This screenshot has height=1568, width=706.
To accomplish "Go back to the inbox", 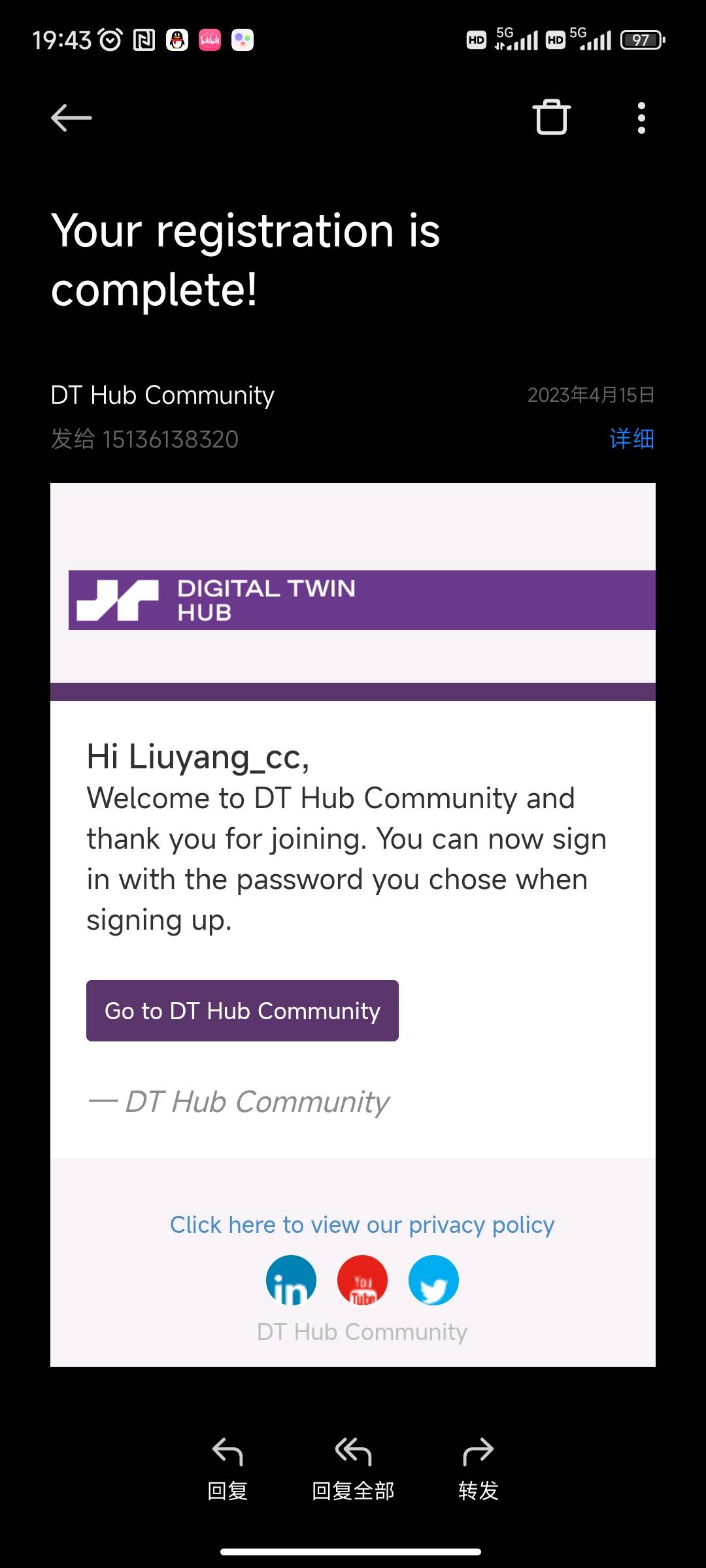I will [71, 118].
